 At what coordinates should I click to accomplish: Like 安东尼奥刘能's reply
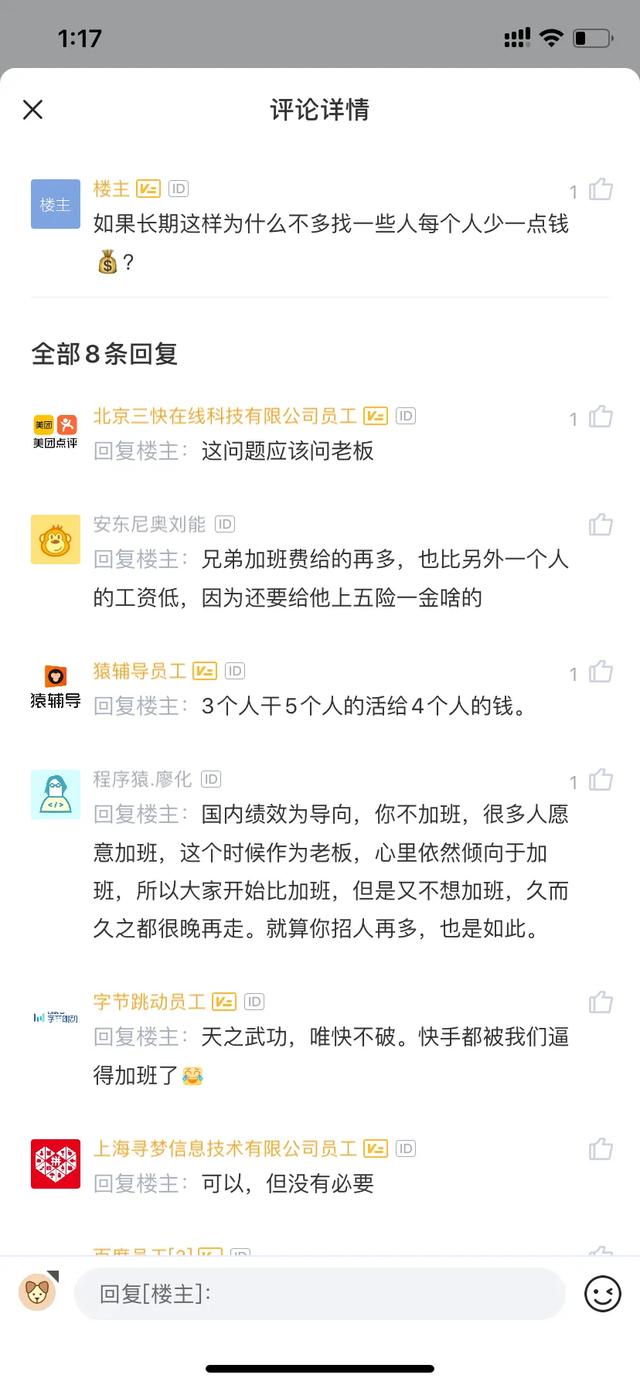pos(600,524)
